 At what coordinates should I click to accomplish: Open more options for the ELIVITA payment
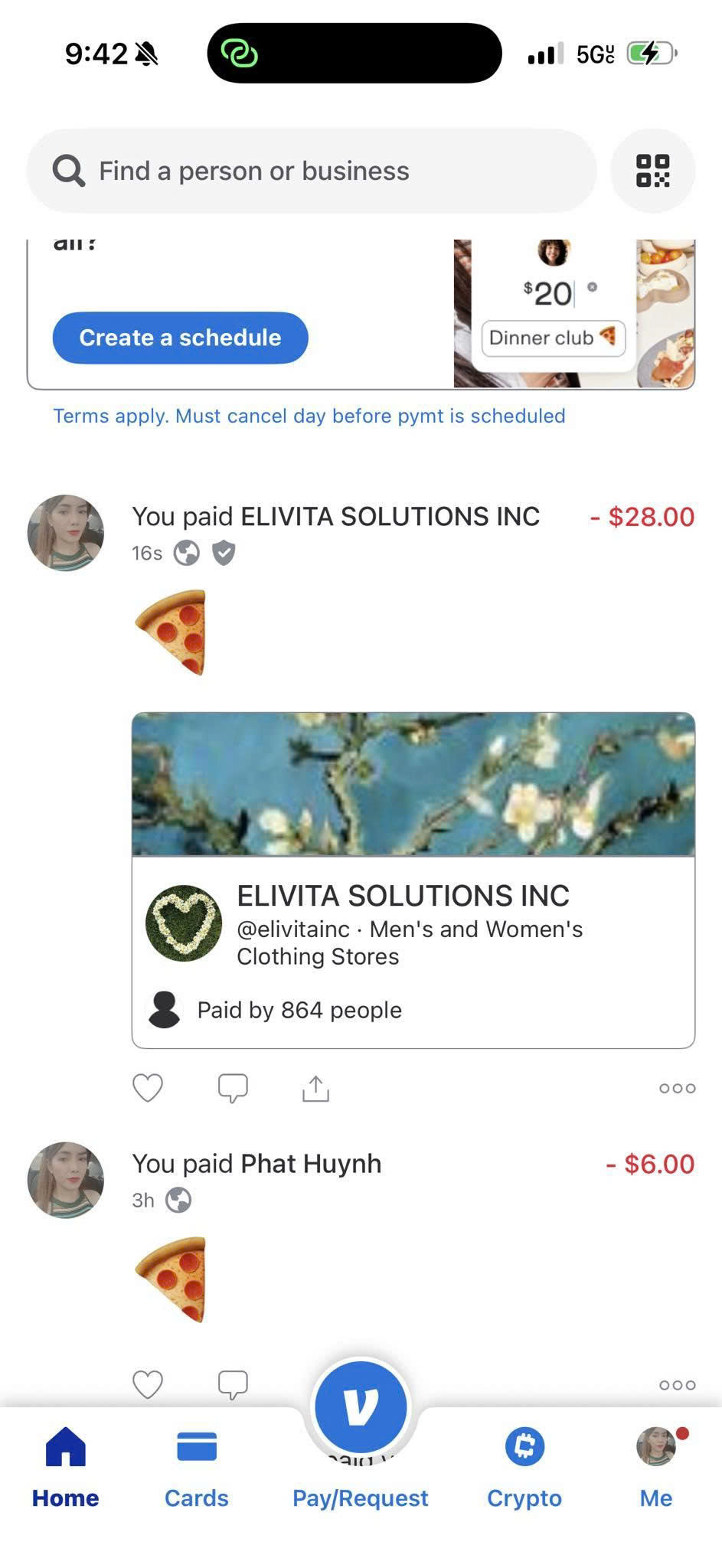tap(677, 1088)
